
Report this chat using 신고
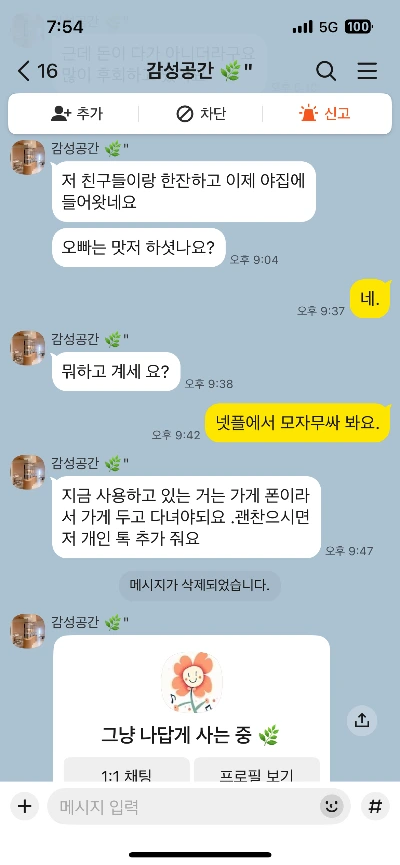pos(324,114)
